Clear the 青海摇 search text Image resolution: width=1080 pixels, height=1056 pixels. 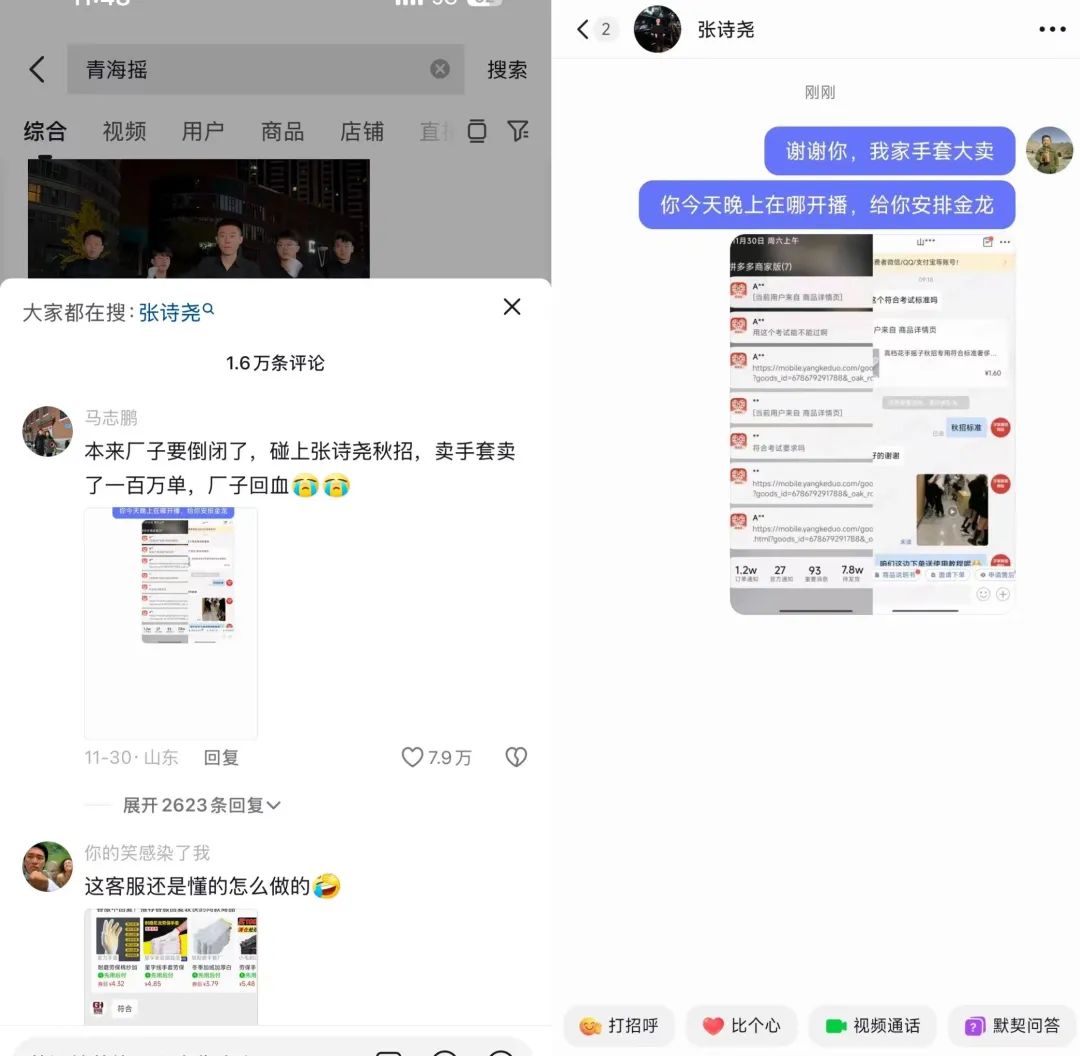440,69
